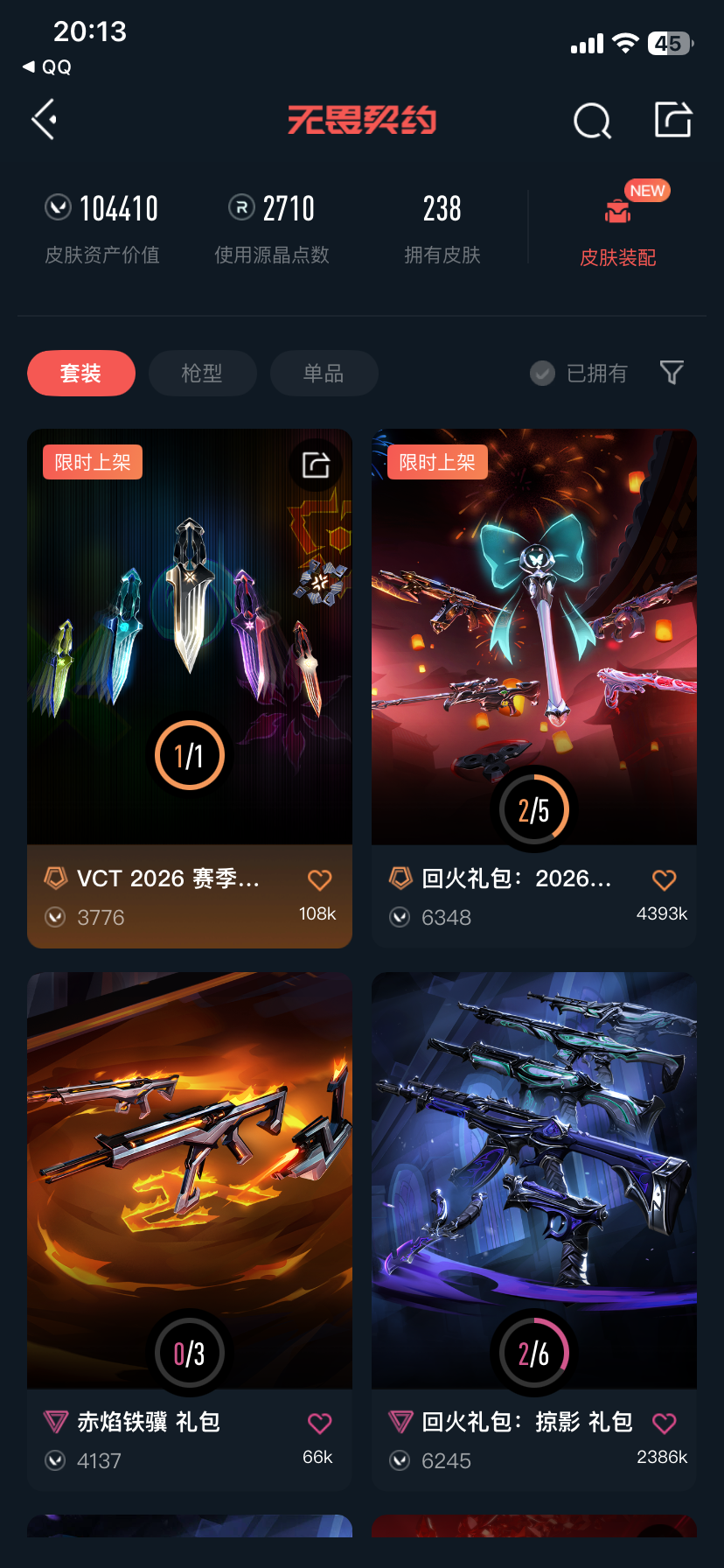Tap the 限时上架 badge on the left card

[92, 461]
